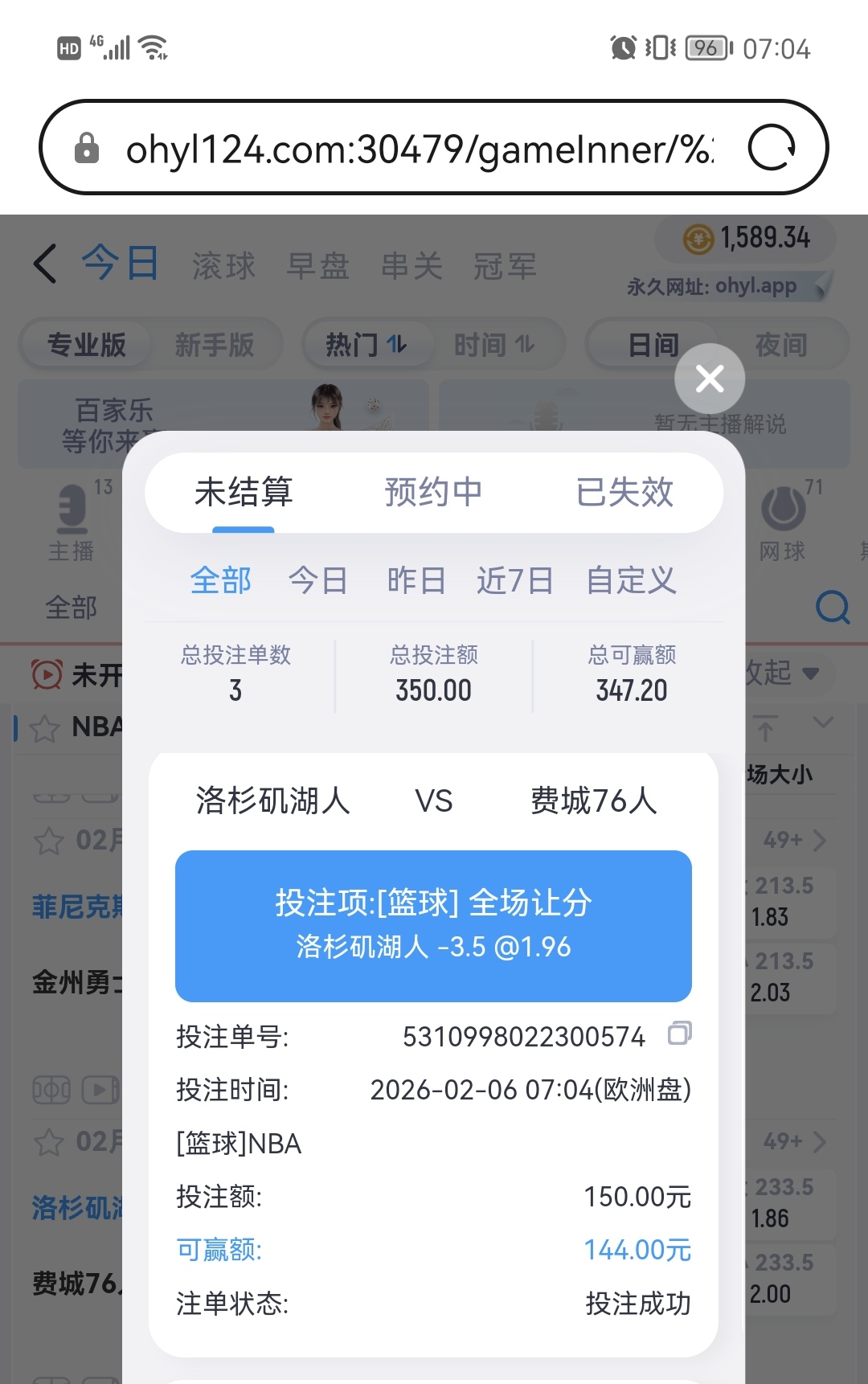Filter bets by 今日
This screenshot has height=1384, width=868.
tap(318, 580)
